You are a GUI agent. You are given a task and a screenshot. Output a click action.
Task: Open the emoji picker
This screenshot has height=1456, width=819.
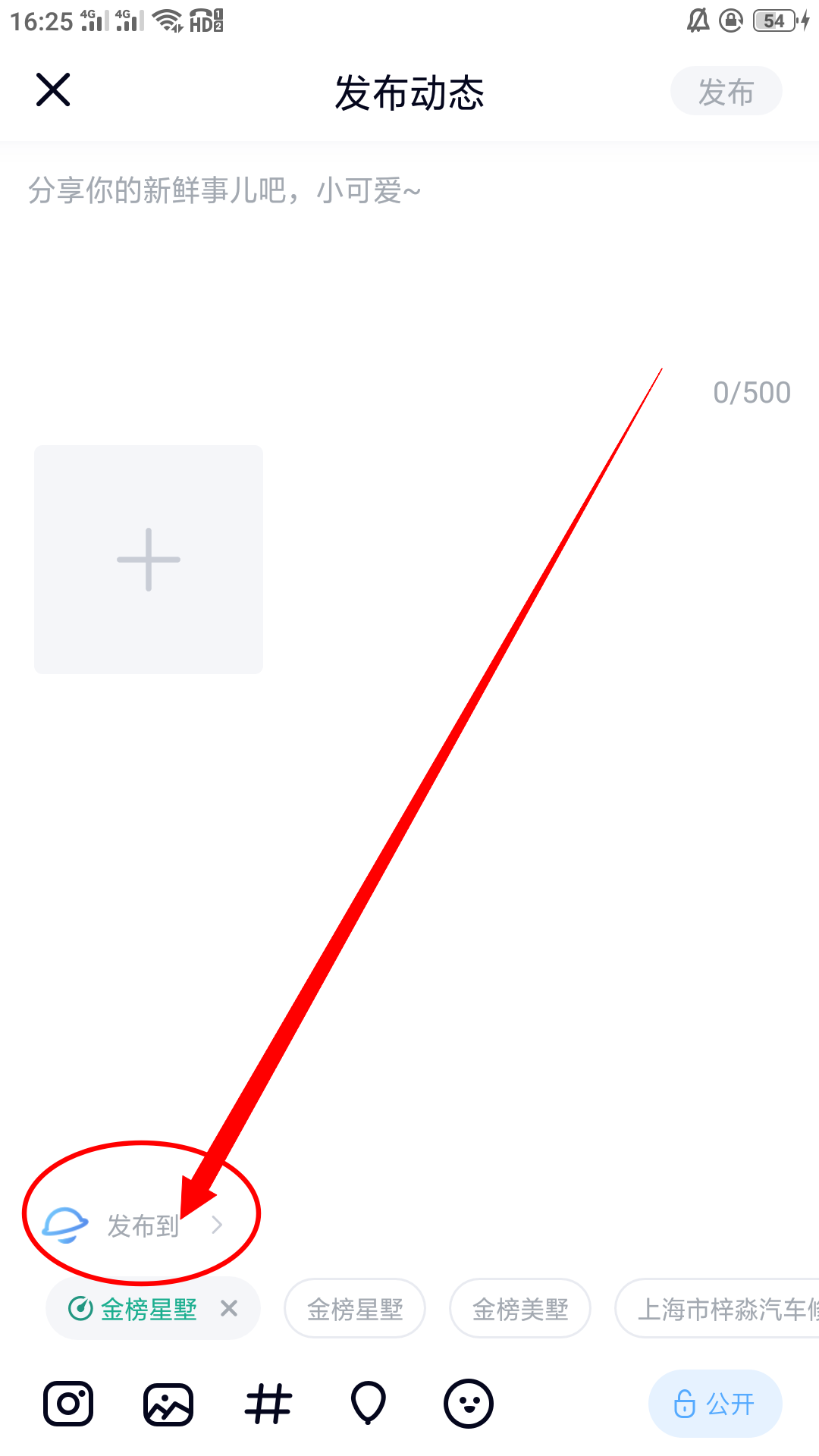469,1404
